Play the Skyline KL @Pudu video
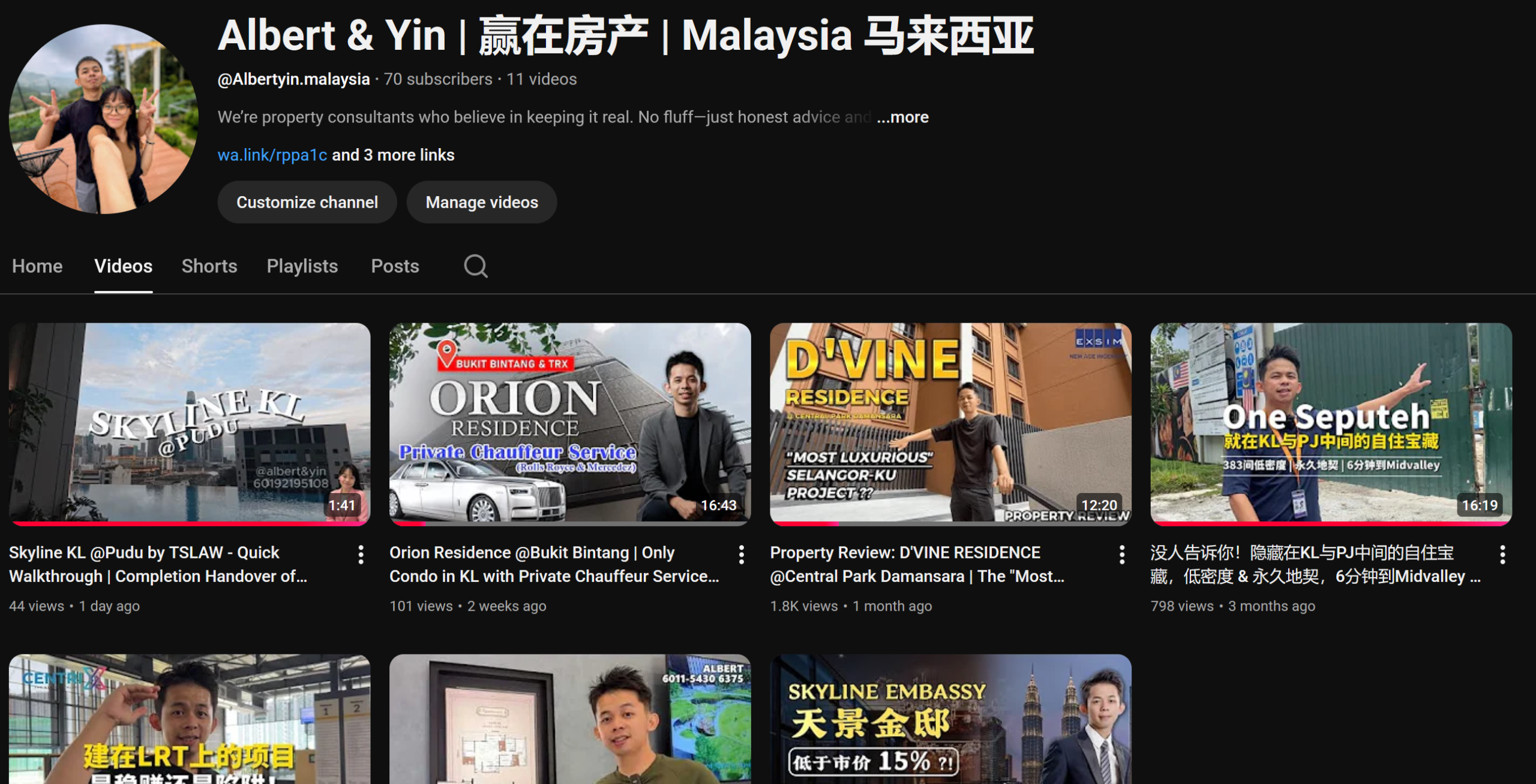Screen dimensions: 1536x784 pyautogui.click(x=190, y=423)
